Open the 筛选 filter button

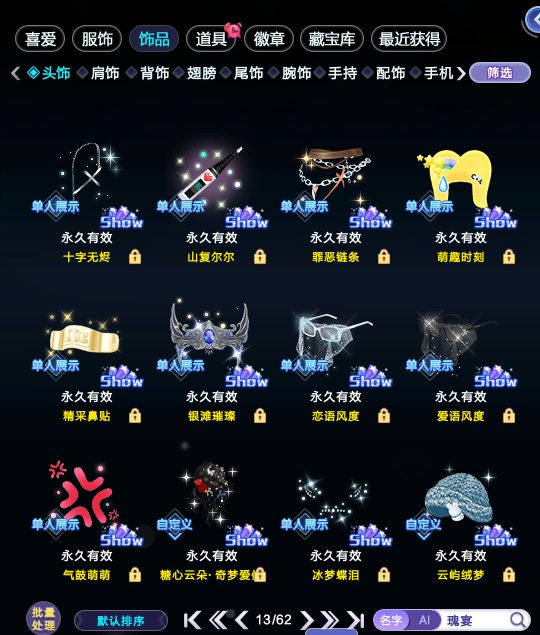[499, 73]
